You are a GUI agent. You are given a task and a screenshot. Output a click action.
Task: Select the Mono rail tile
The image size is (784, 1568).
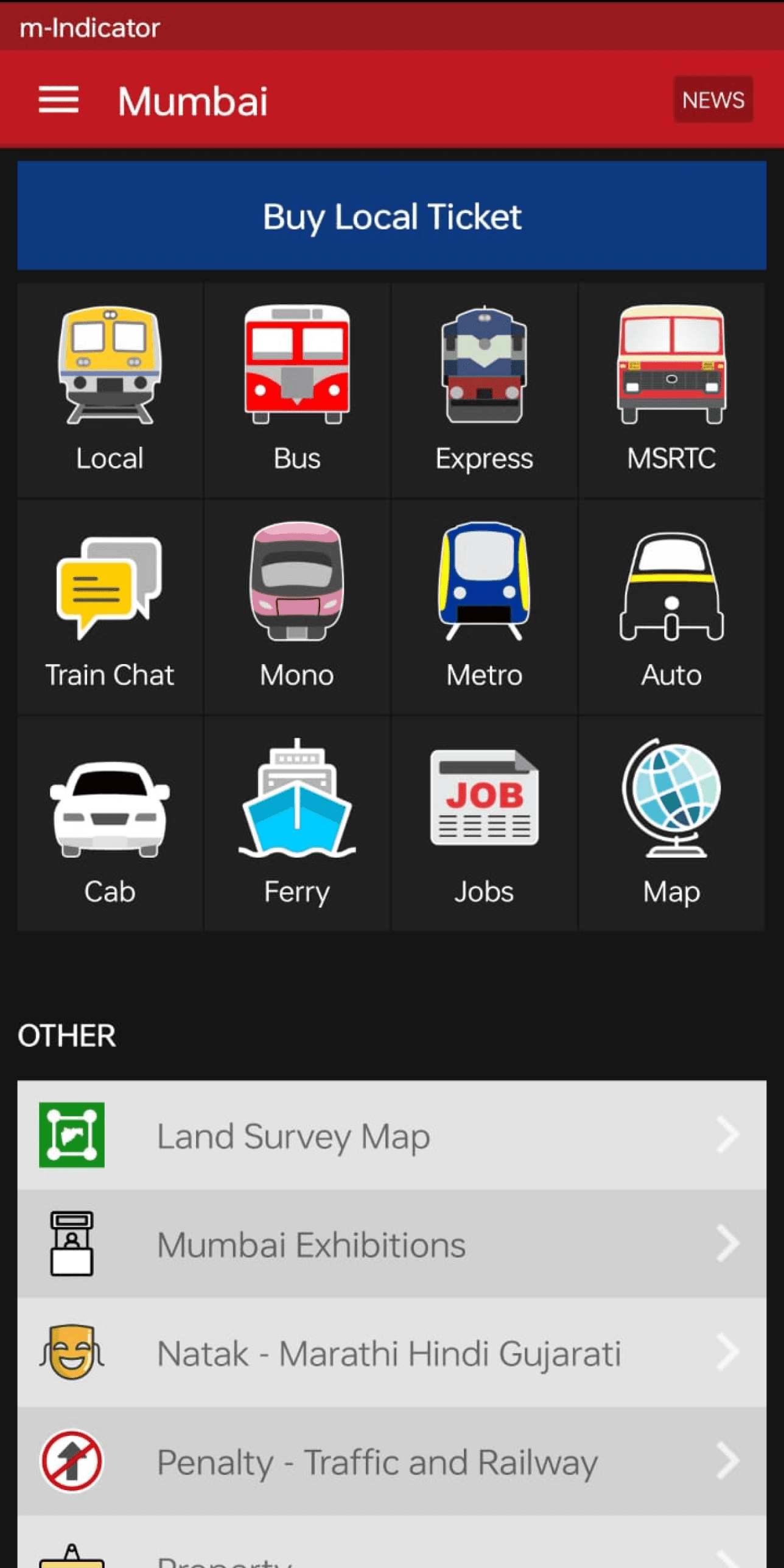coord(297,606)
